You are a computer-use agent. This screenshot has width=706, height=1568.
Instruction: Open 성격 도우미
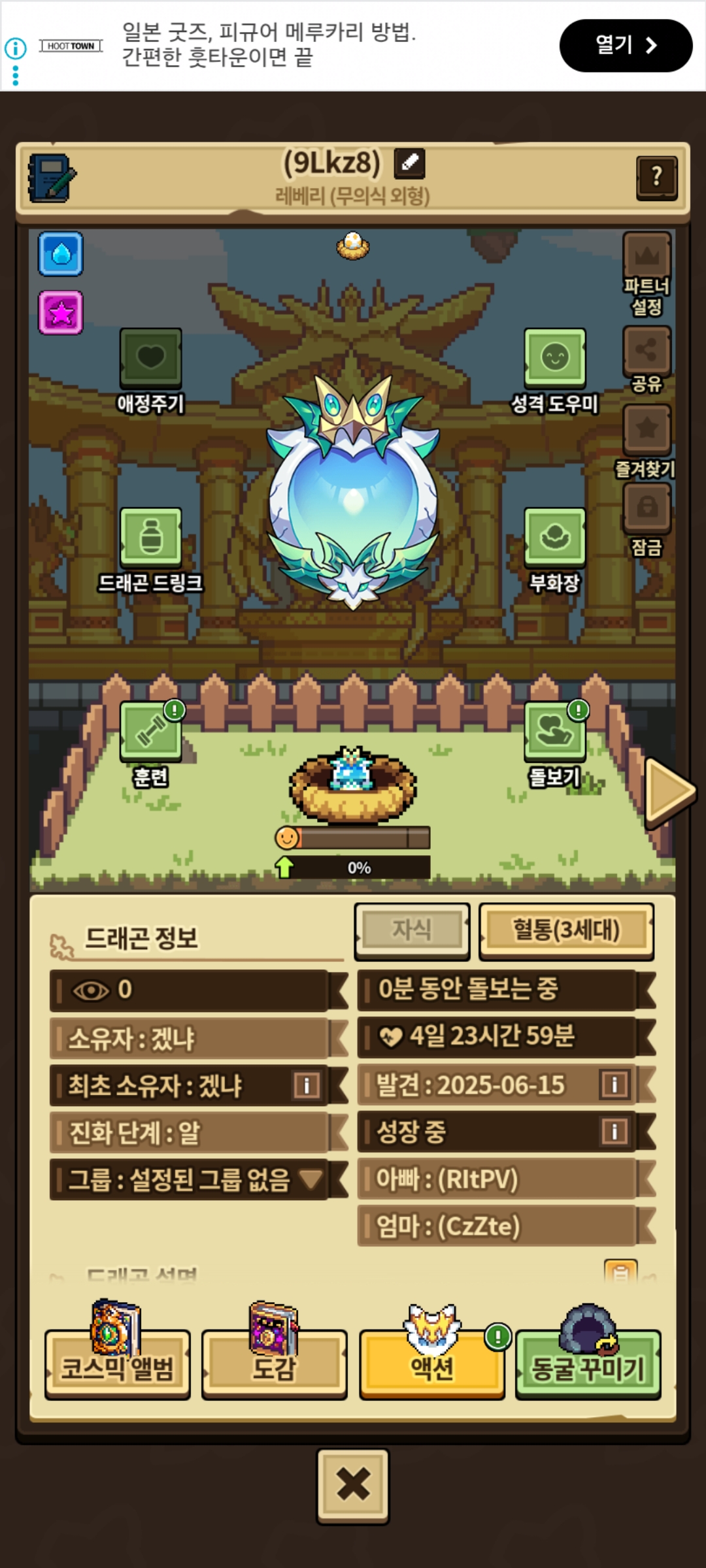coord(555,371)
